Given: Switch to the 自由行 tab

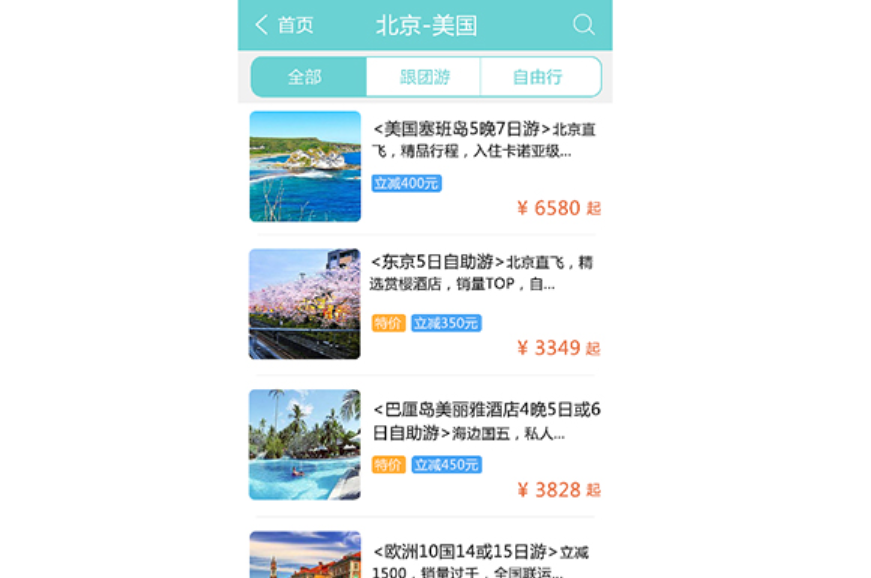Looking at the screenshot, I should [538, 77].
